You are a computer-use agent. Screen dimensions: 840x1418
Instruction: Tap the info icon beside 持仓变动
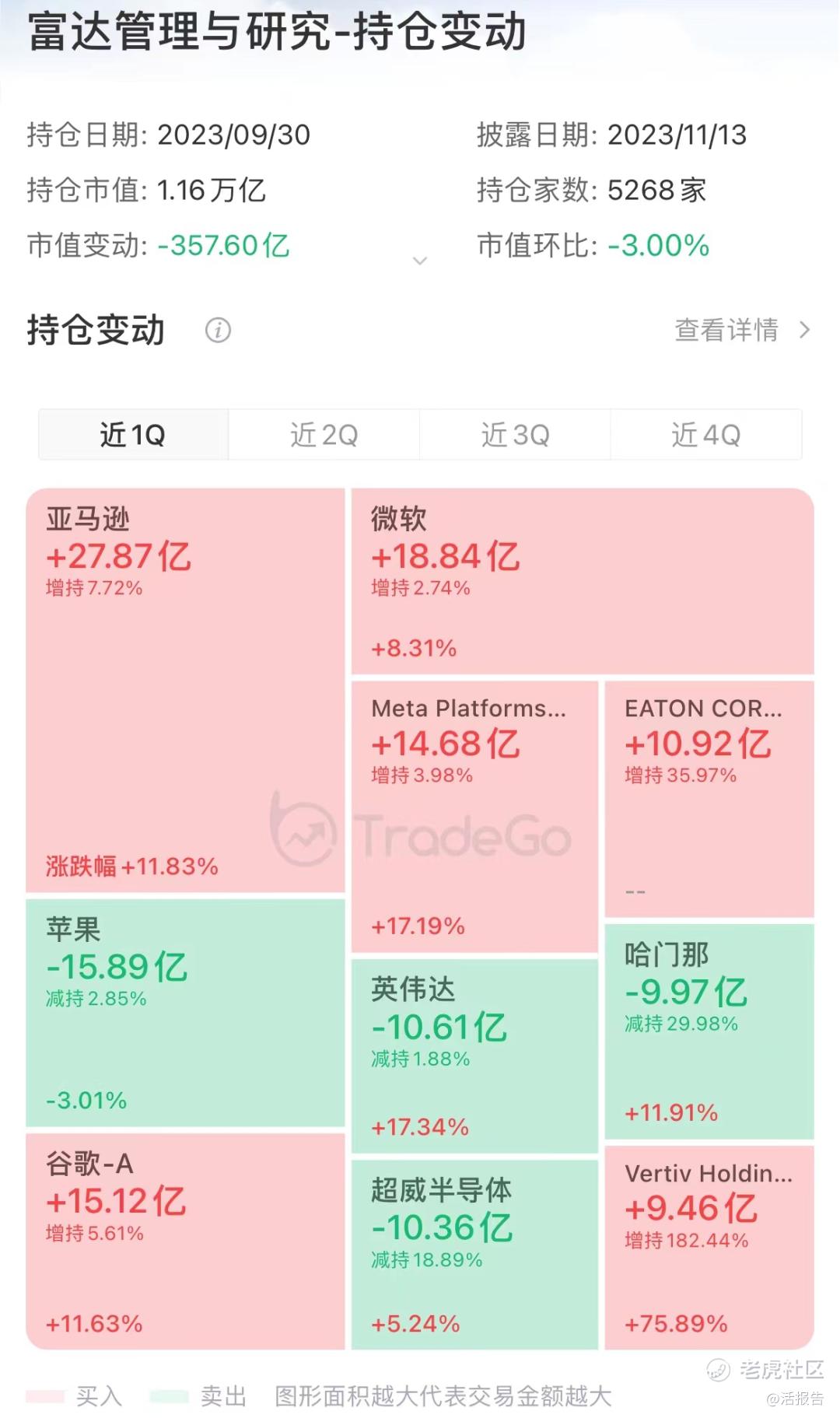[x=218, y=330]
